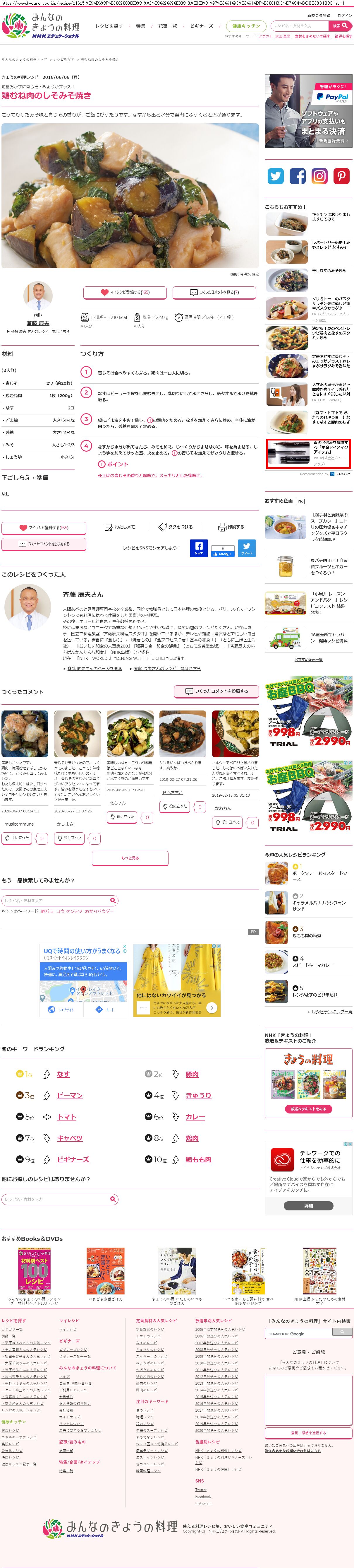Tap the 検索 search button
This screenshot has width=354, height=1568.
coord(340,26)
